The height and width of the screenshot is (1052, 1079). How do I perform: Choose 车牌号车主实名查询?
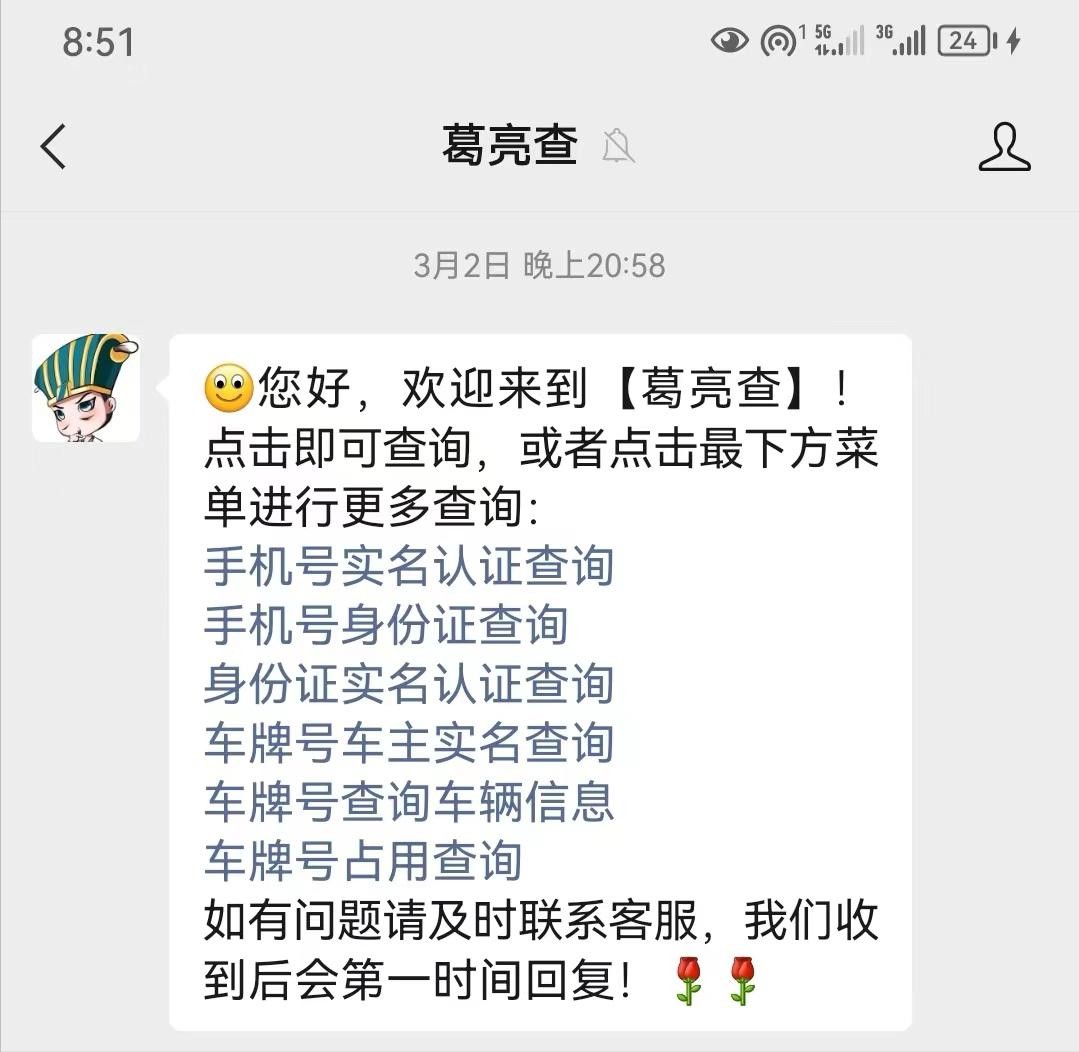tap(408, 743)
